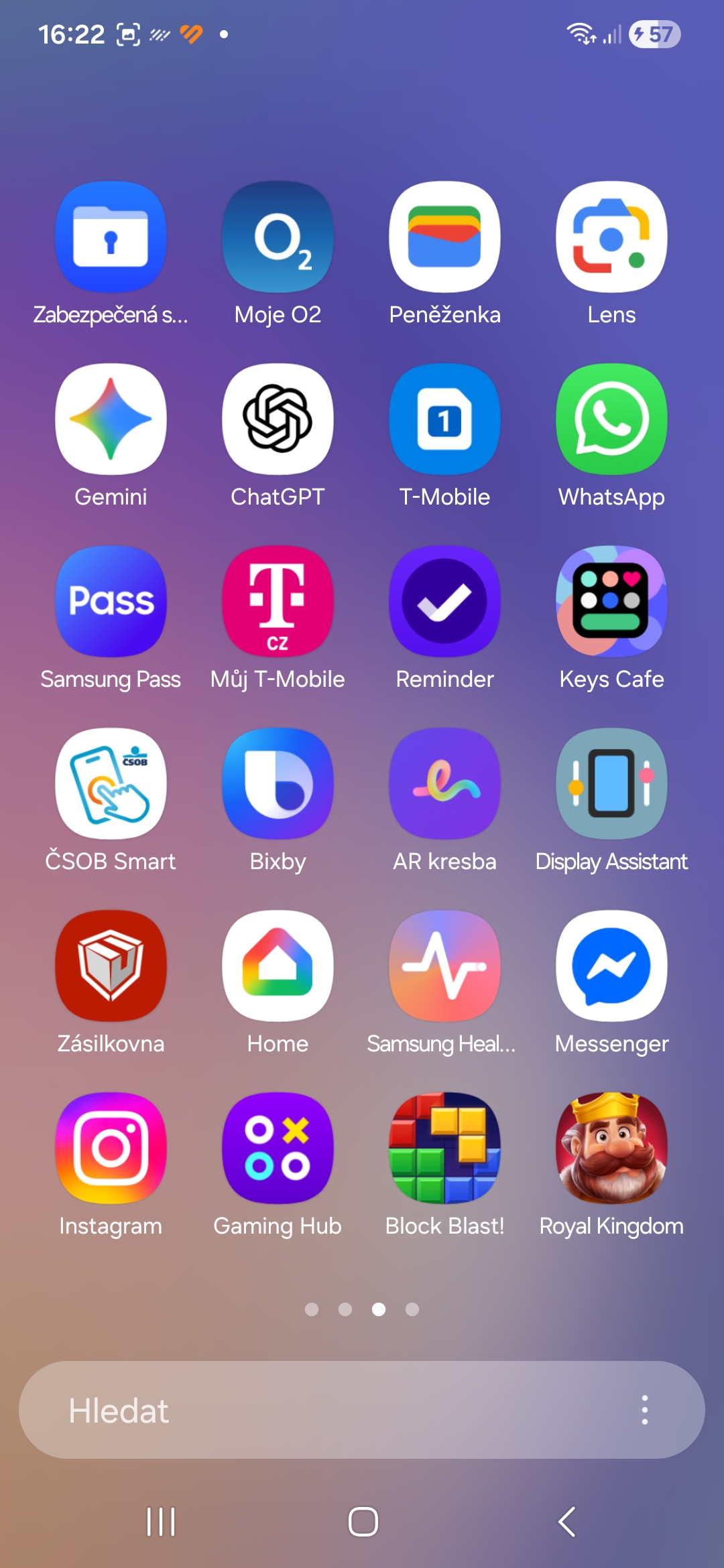Screen dimensions: 724x1568
Task: Open Samsung Pass
Action: [111, 602]
